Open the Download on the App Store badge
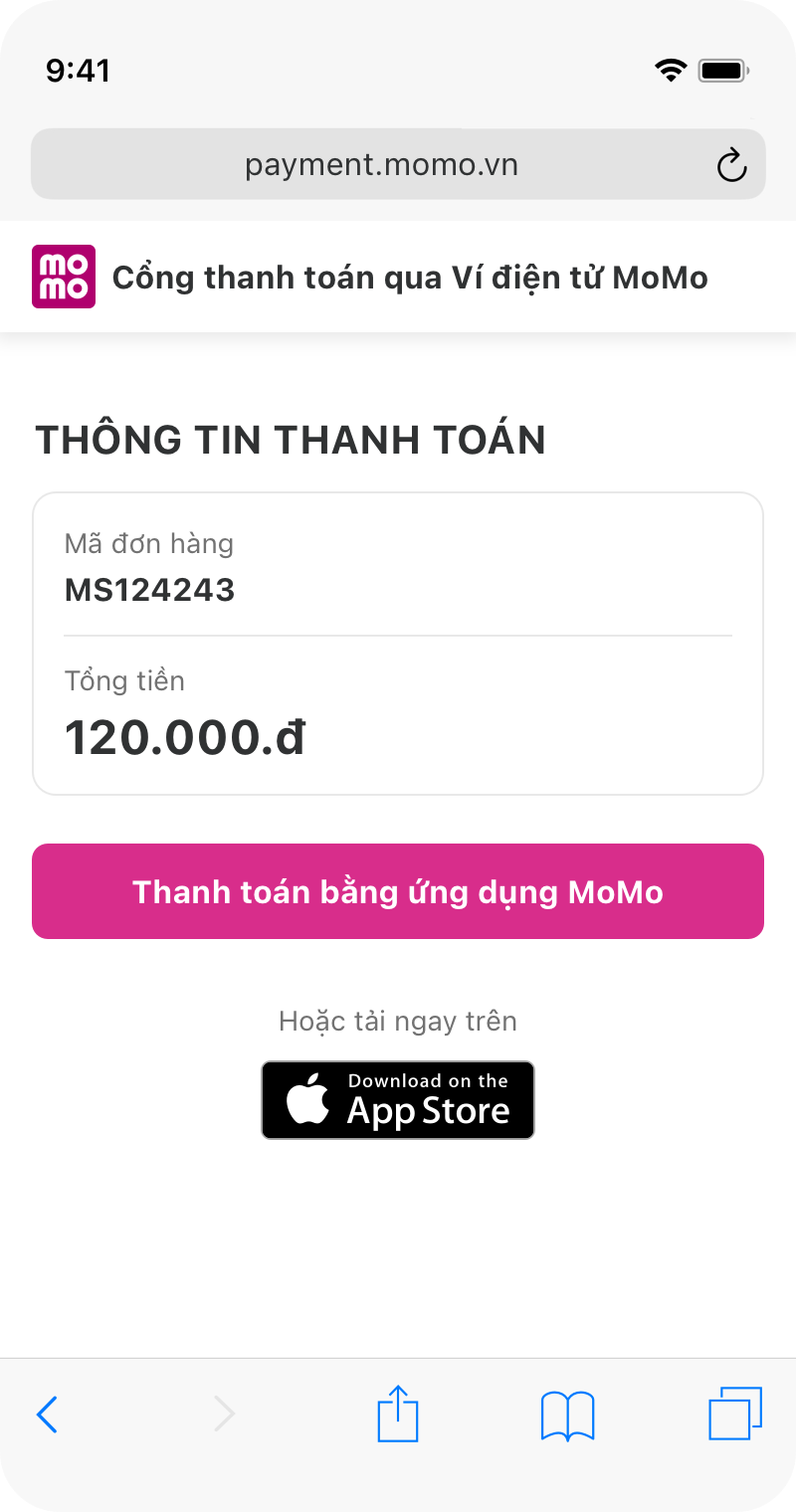 pyautogui.click(x=398, y=1100)
